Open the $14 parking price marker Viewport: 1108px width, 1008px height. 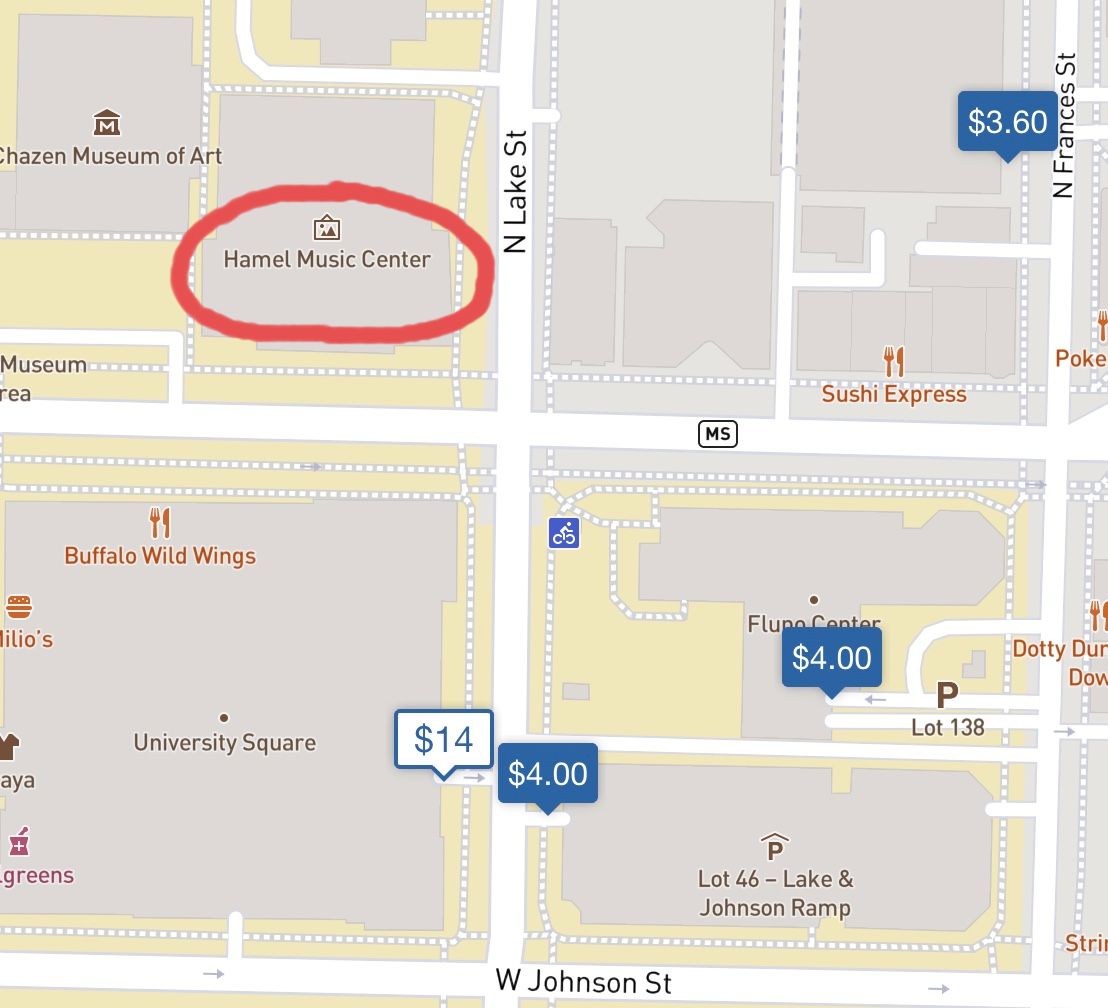444,740
